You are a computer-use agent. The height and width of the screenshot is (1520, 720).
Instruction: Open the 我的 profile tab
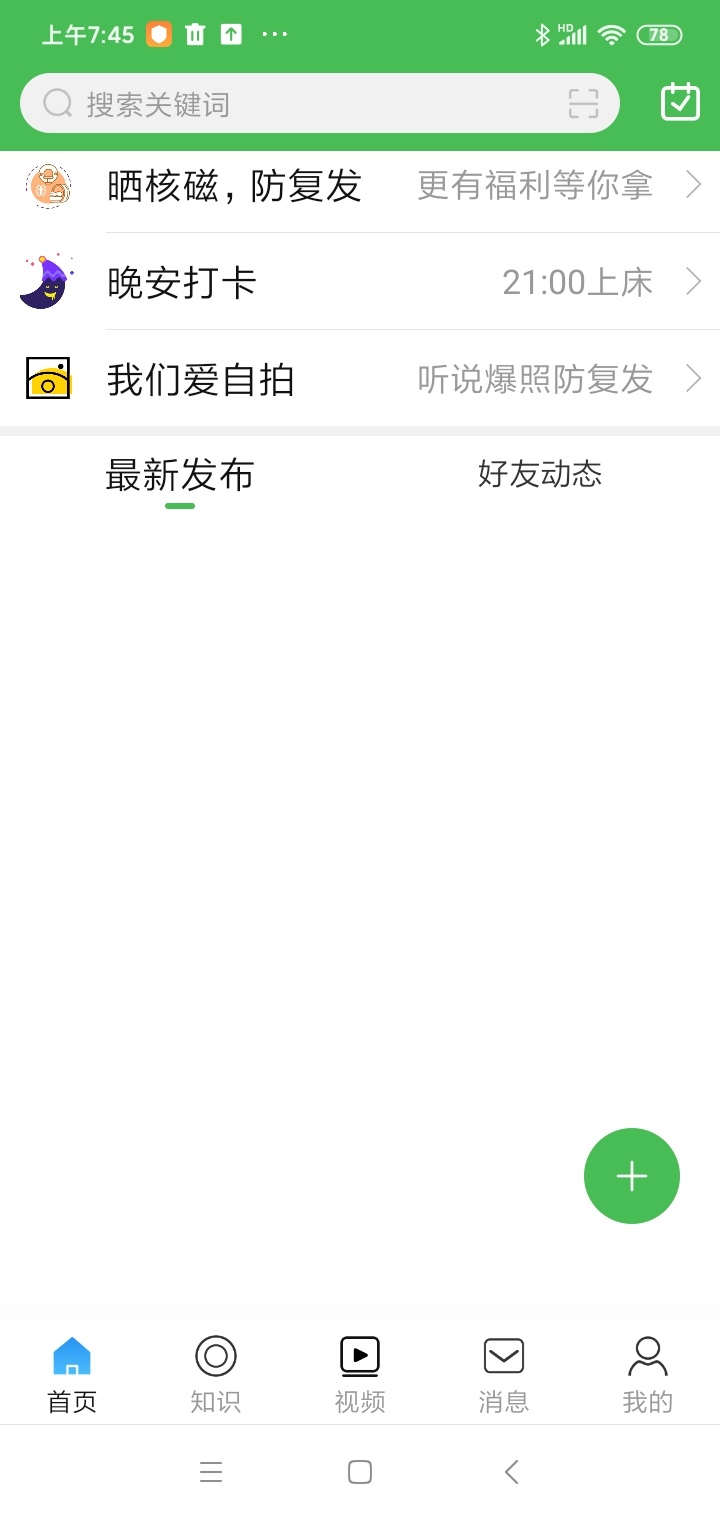648,1374
